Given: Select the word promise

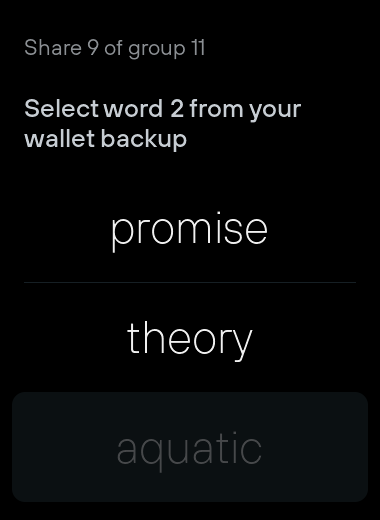Looking at the screenshot, I should (x=190, y=229).
